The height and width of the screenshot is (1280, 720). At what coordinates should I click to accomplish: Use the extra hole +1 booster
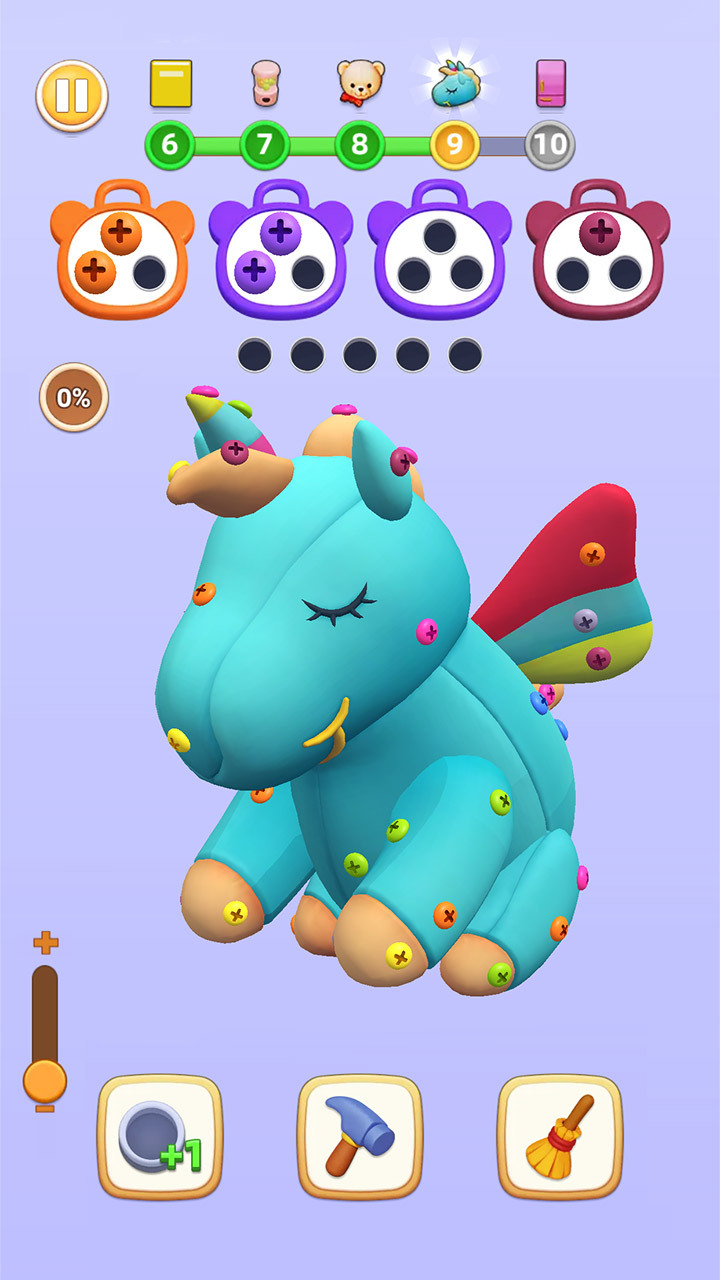click(160, 1137)
